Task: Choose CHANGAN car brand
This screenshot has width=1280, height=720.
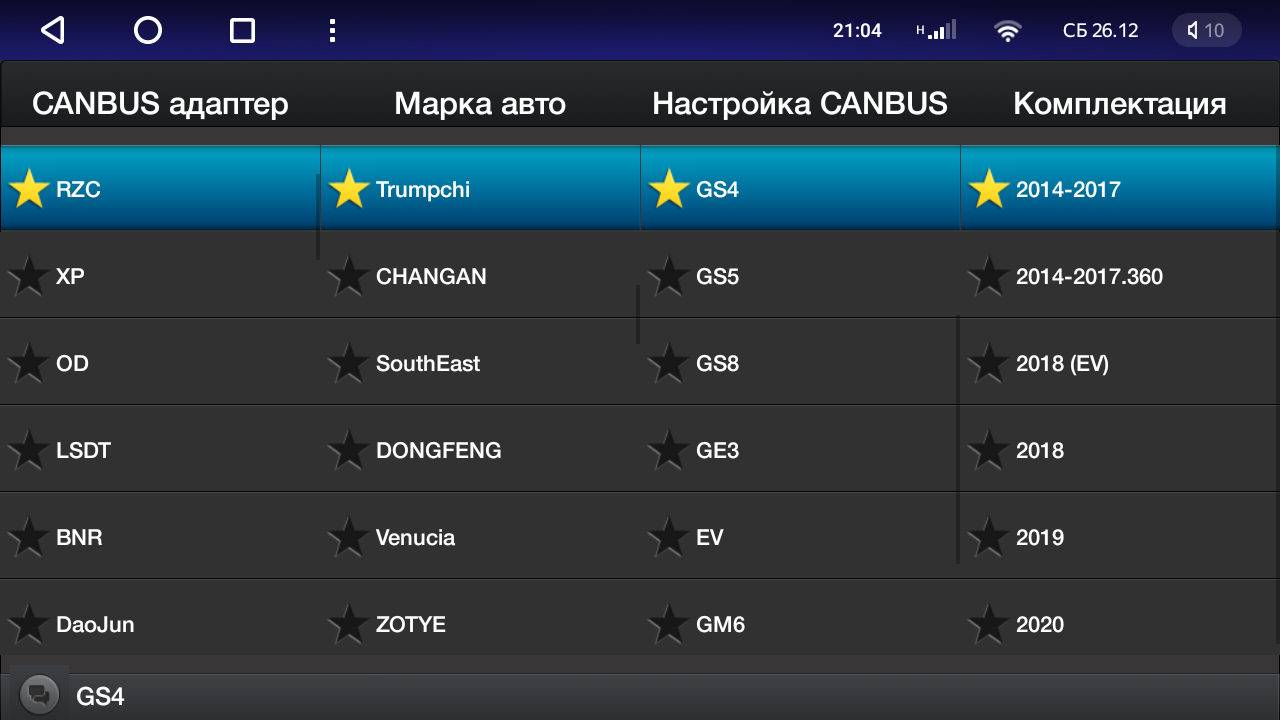Action: 480,276
